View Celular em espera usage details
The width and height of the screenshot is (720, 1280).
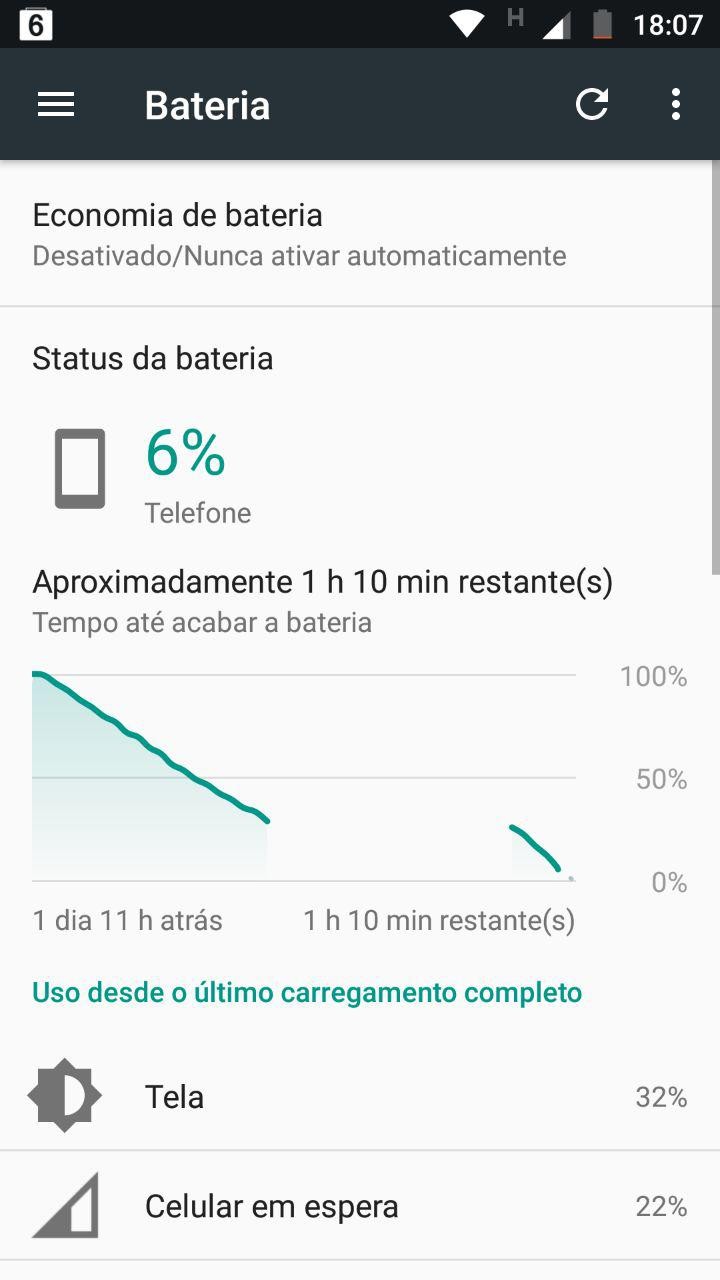coord(360,1206)
